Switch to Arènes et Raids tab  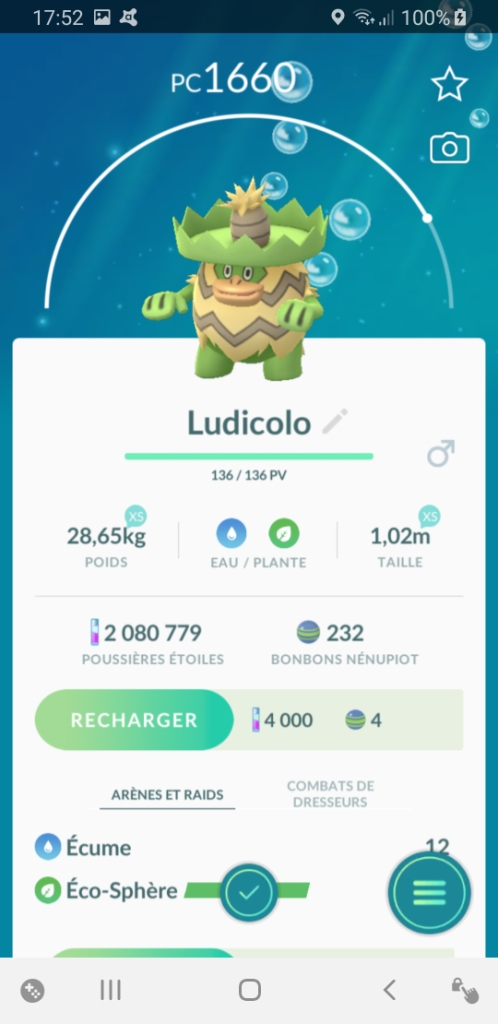coord(167,795)
